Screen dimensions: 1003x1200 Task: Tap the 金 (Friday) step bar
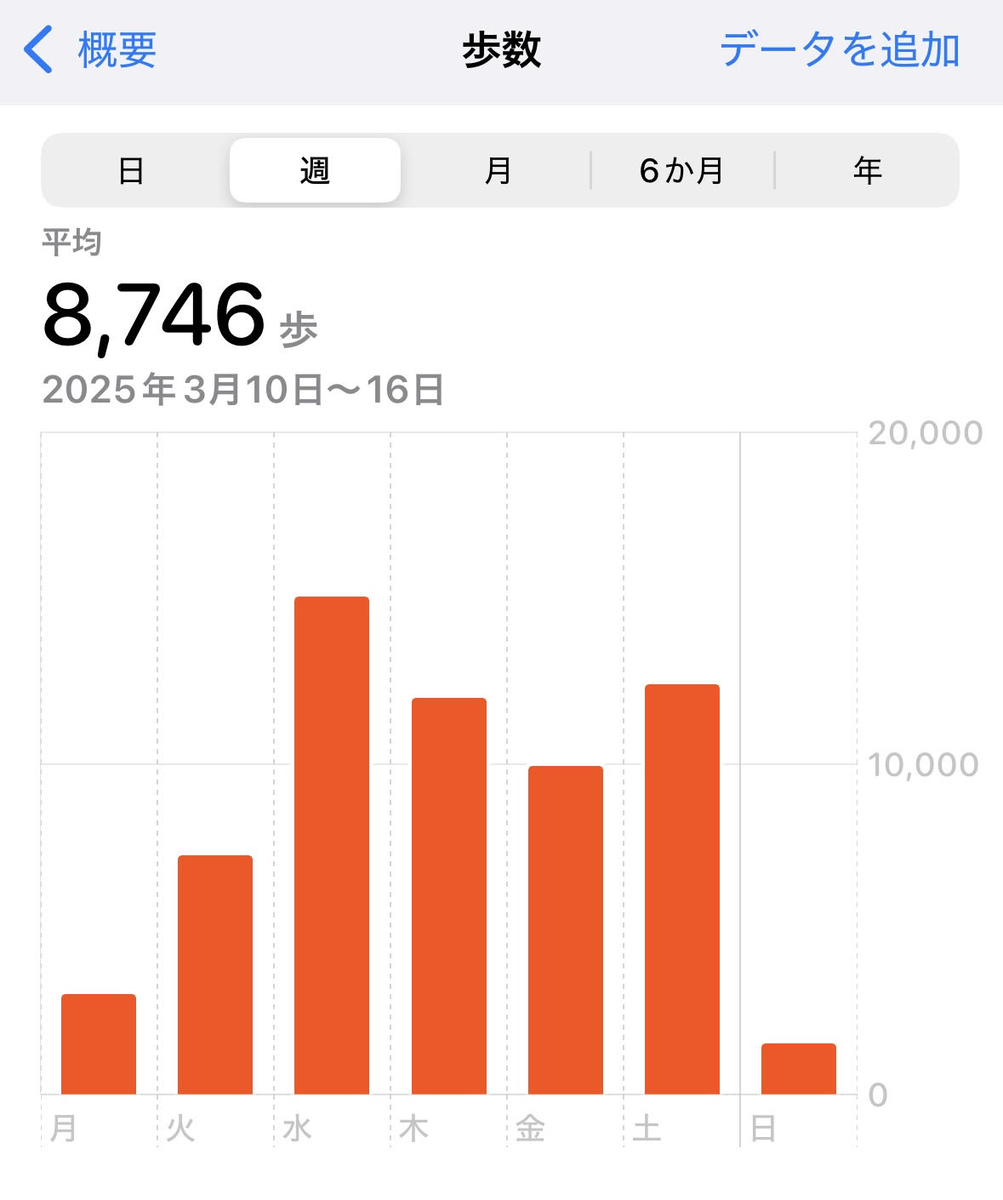point(565,930)
